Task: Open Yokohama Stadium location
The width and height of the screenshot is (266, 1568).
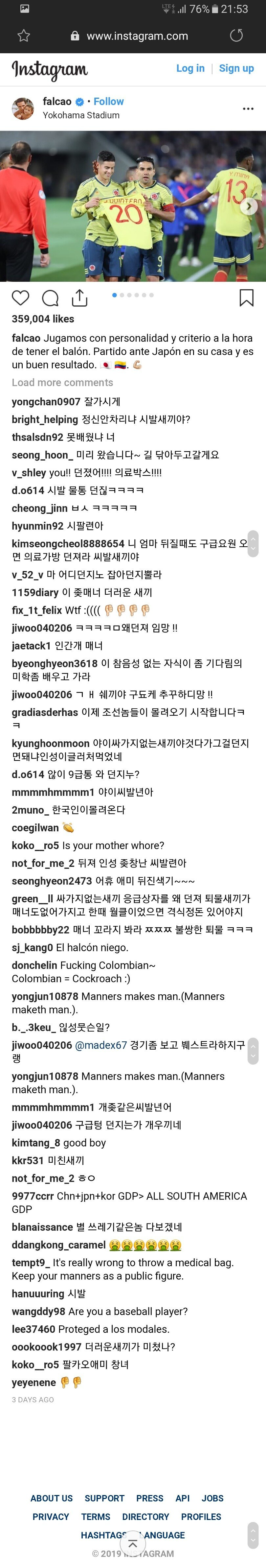Action: [x=81, y=115]
